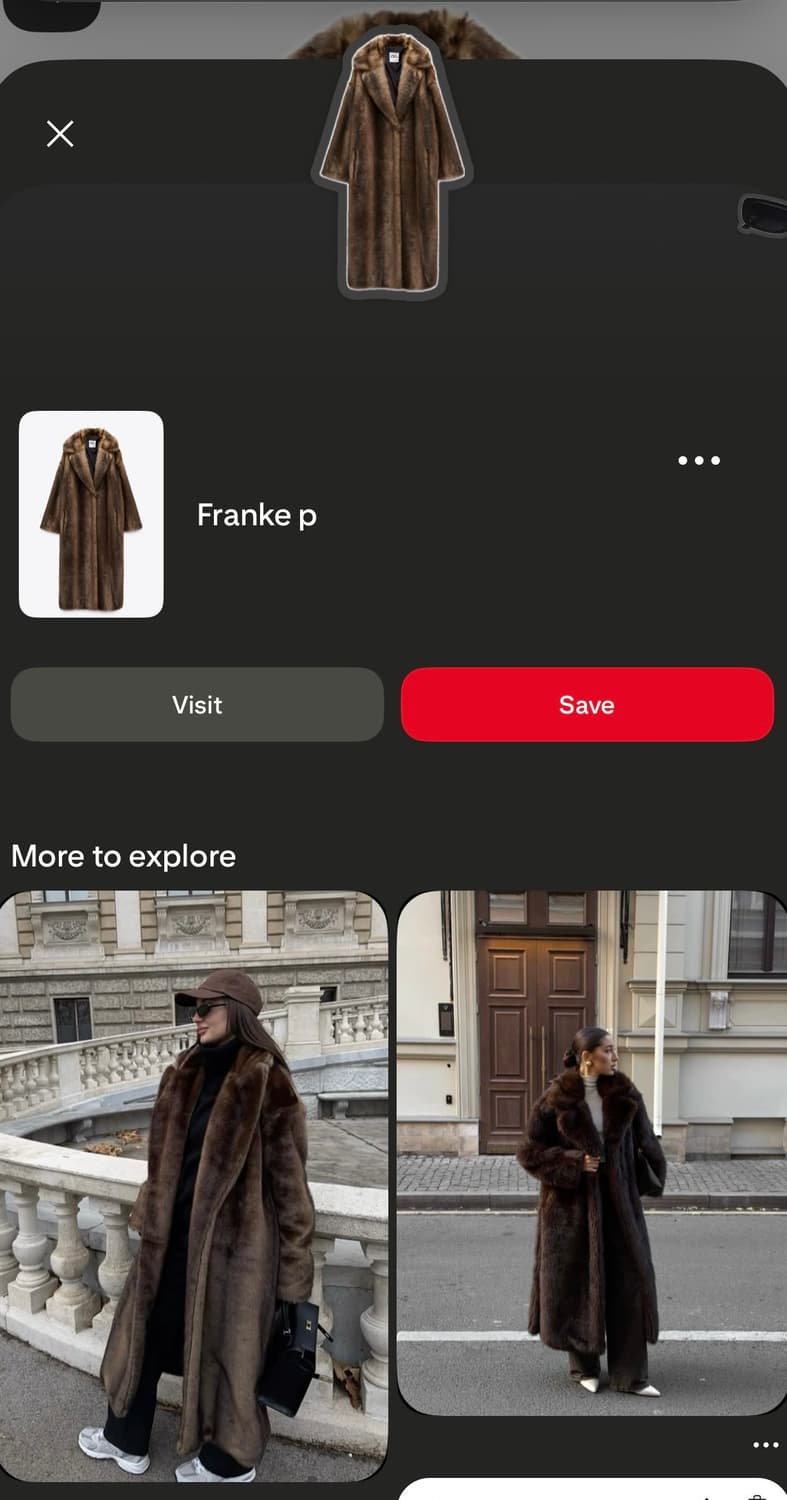787x1500 pixels.
Task: Open the three-dot menu on the bottom-right pin
Action: click(x=765, y=1445)
